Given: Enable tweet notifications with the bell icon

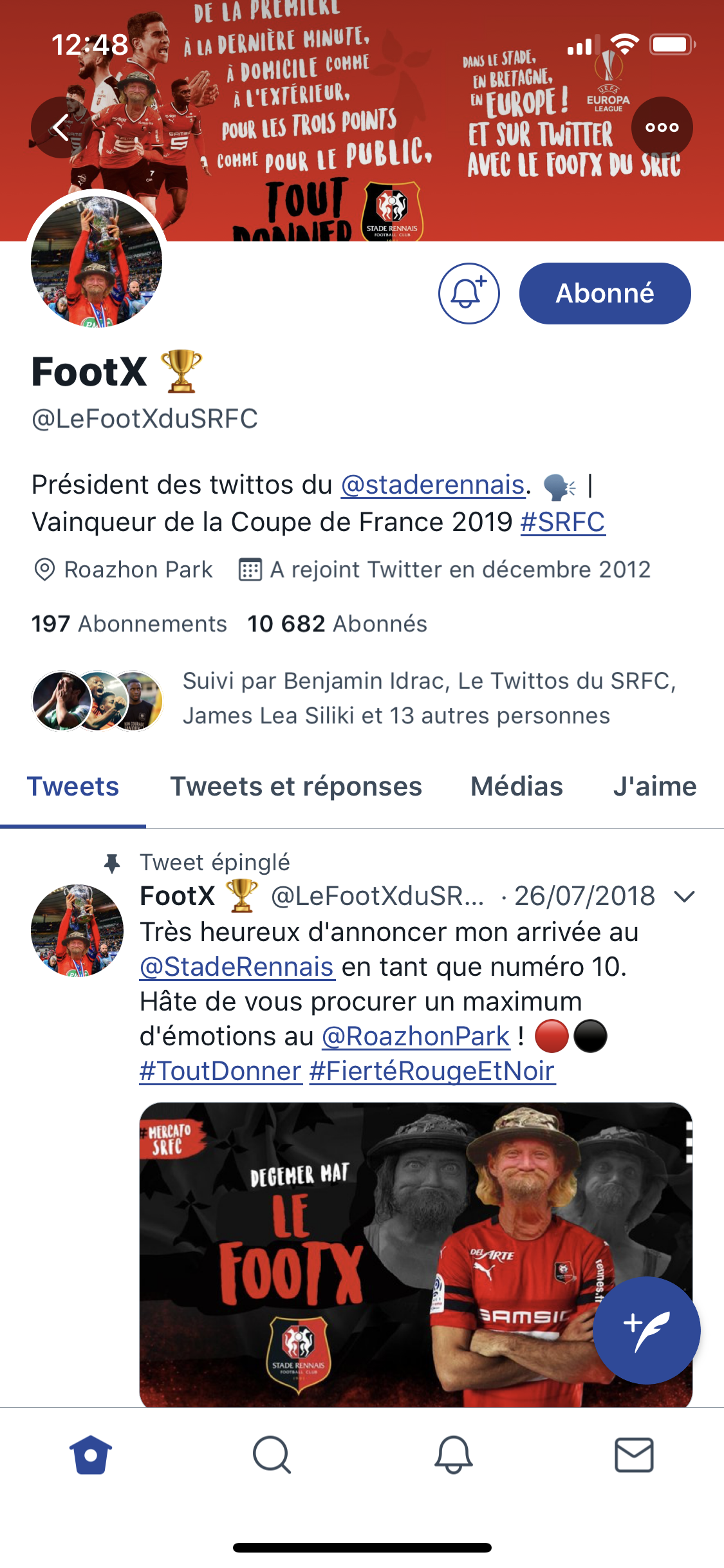Looking at the screenshot, I should [469, 294].
